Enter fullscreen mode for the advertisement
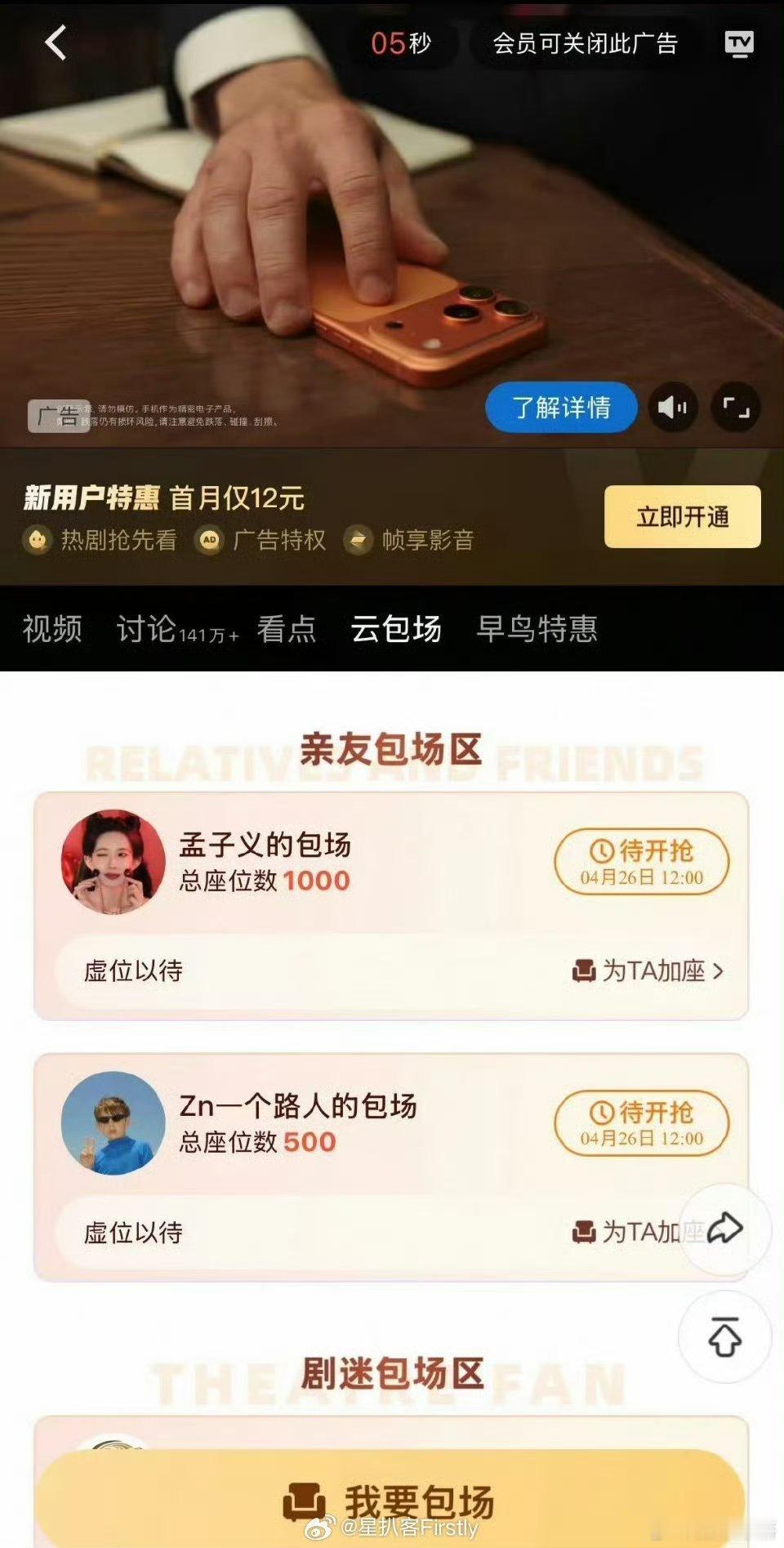 point(736,407)
